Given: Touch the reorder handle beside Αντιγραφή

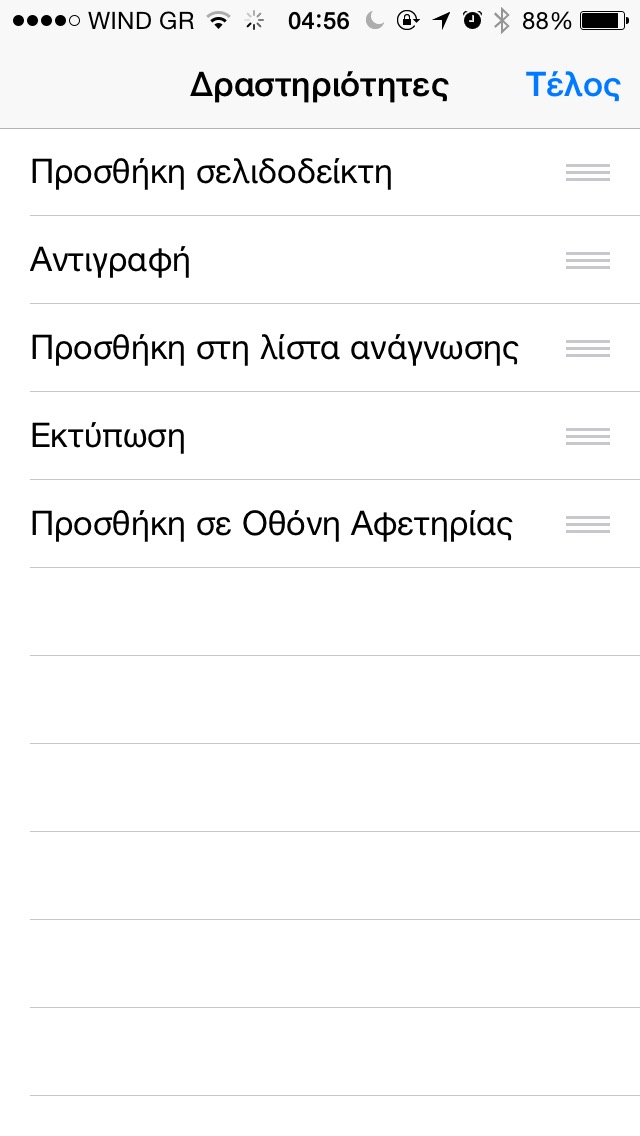Looking at the screenshot, I should tap(587, 261).
